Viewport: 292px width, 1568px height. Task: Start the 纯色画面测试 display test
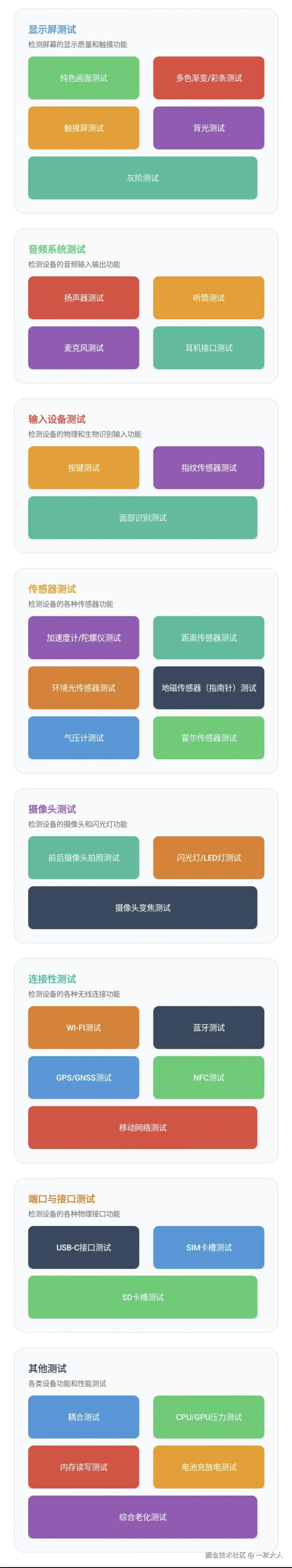84,78
